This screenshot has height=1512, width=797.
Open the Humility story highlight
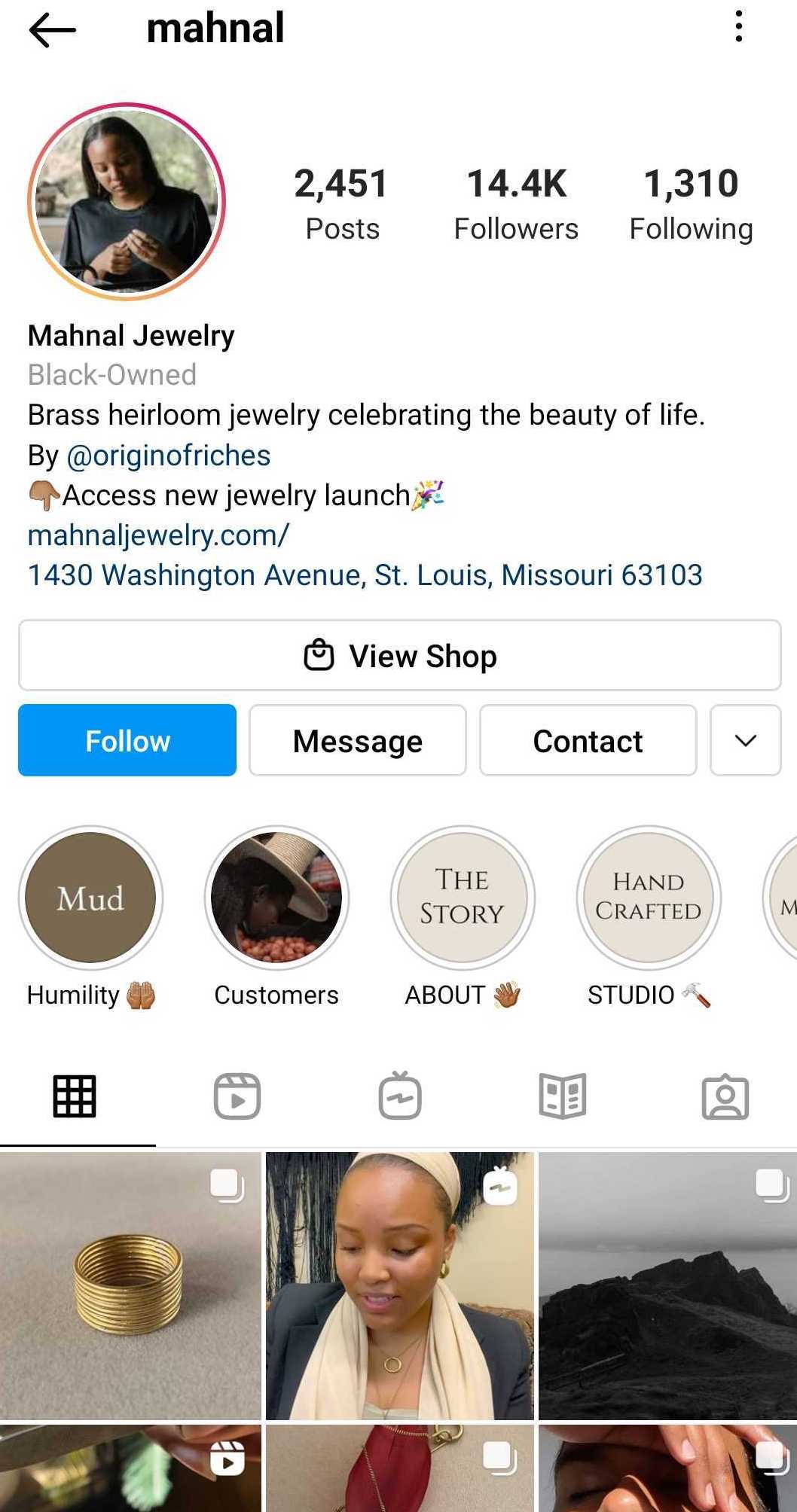click(90, 898)
